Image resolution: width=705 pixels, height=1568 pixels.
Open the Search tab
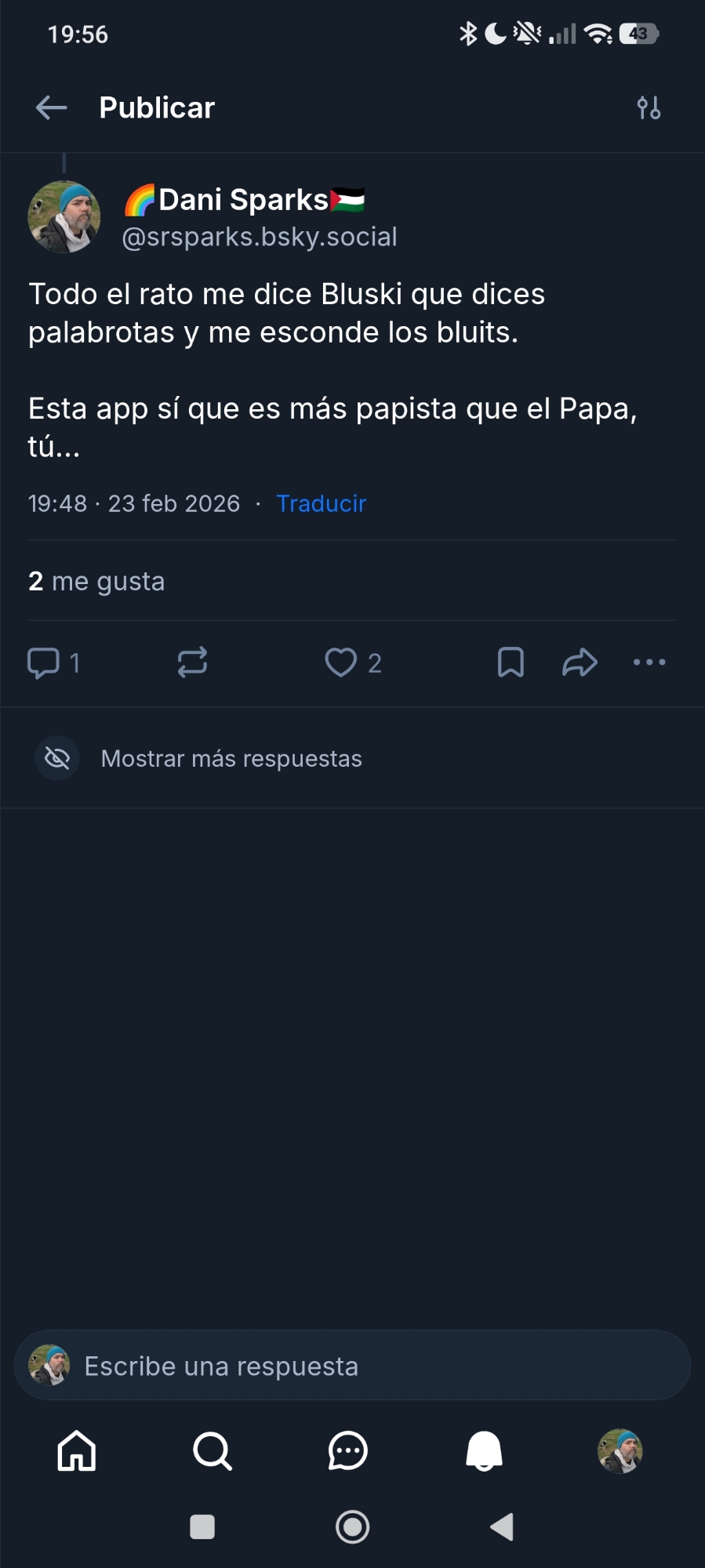tap(213, 1450)
